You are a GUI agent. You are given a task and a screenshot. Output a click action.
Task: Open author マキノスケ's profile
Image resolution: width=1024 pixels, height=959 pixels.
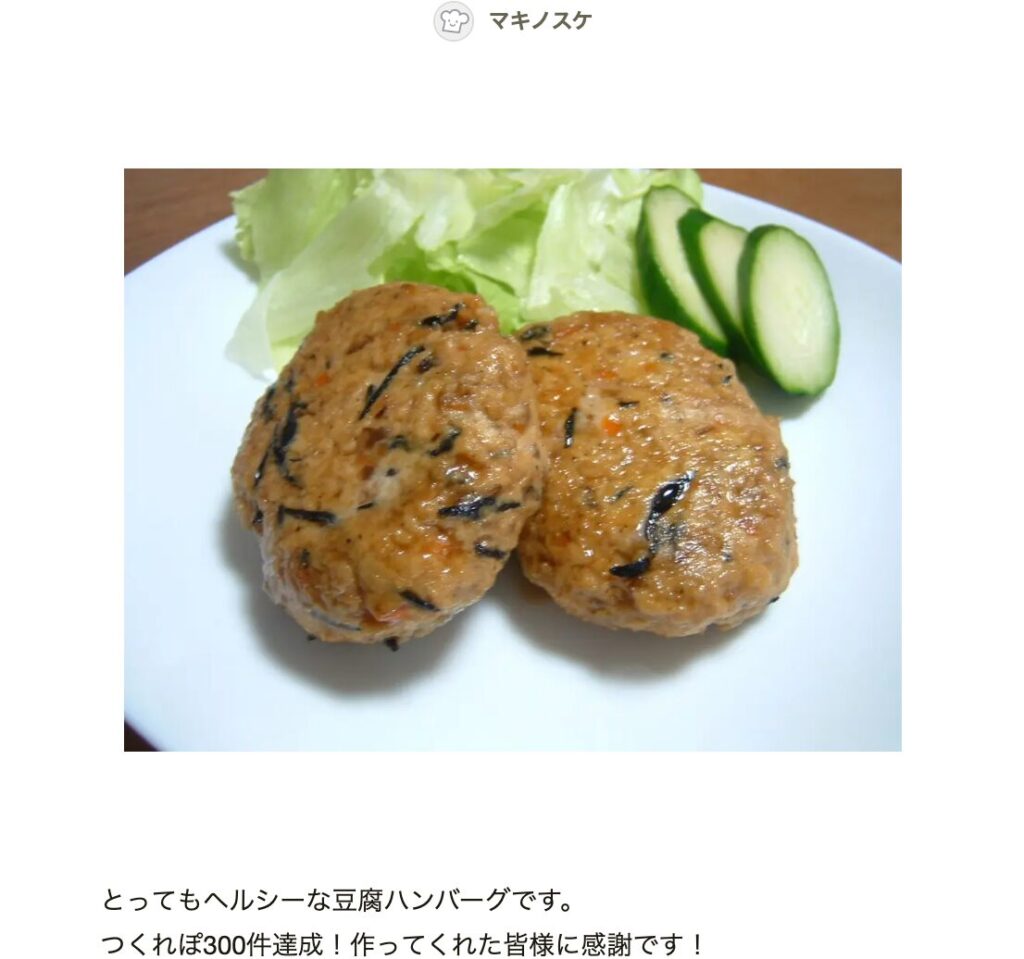click(x=539, y=20)
